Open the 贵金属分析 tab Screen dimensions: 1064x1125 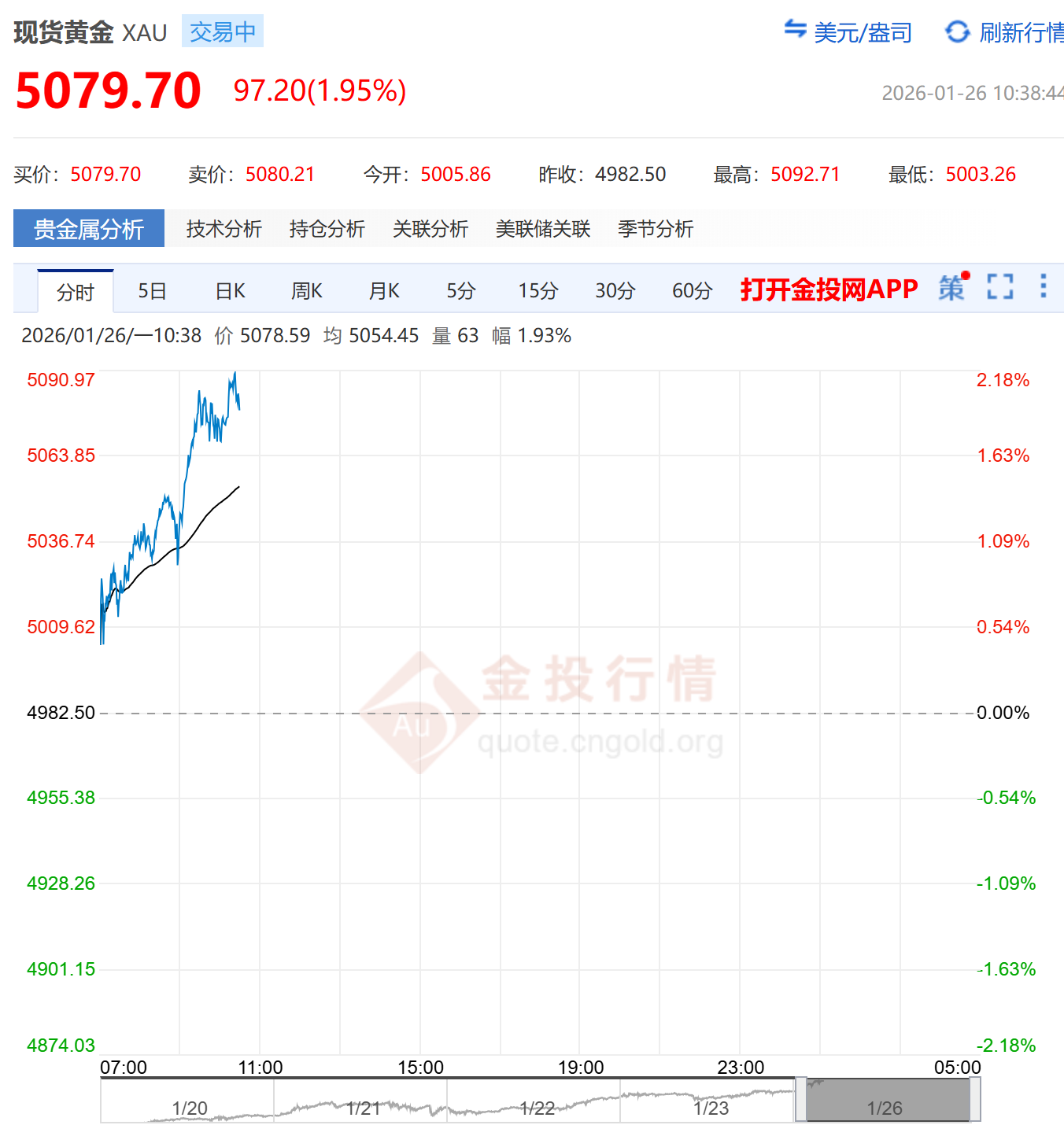89,229
